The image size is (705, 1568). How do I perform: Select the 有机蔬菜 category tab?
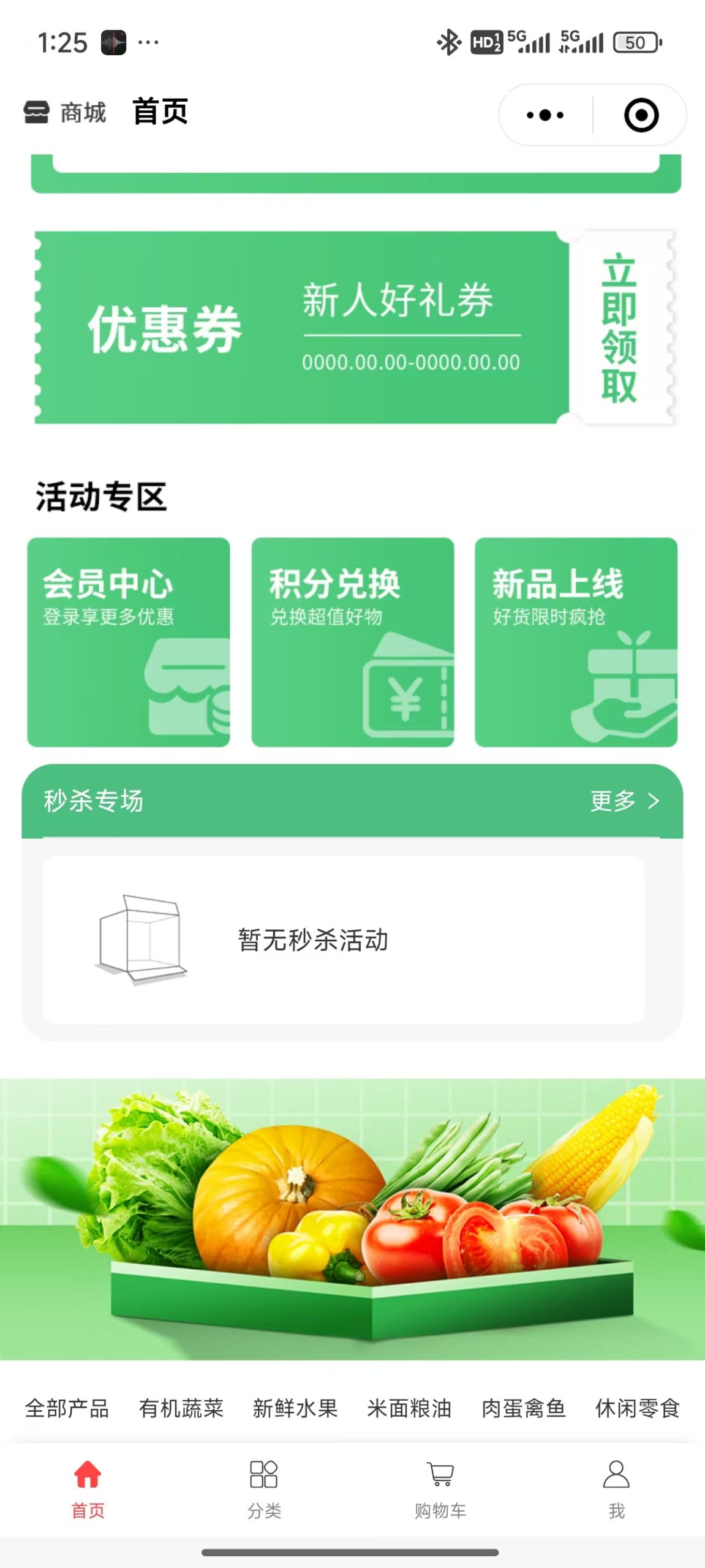[x=181, y=1408]
